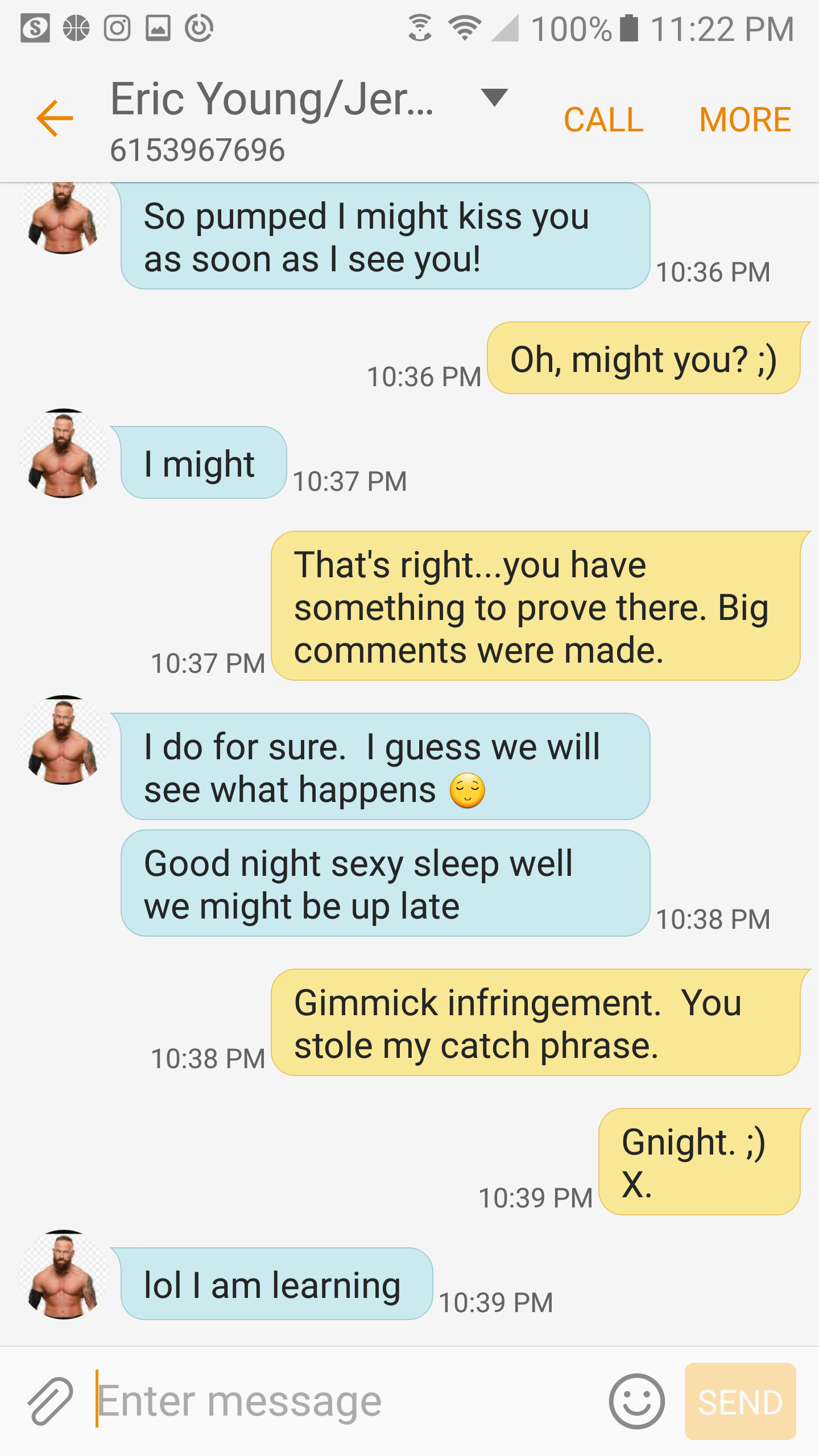This screenshot has height=1456, width=819.
Task: Attach a file with the paperclip
Action: pyautogui.click(x=50, y=1401)
